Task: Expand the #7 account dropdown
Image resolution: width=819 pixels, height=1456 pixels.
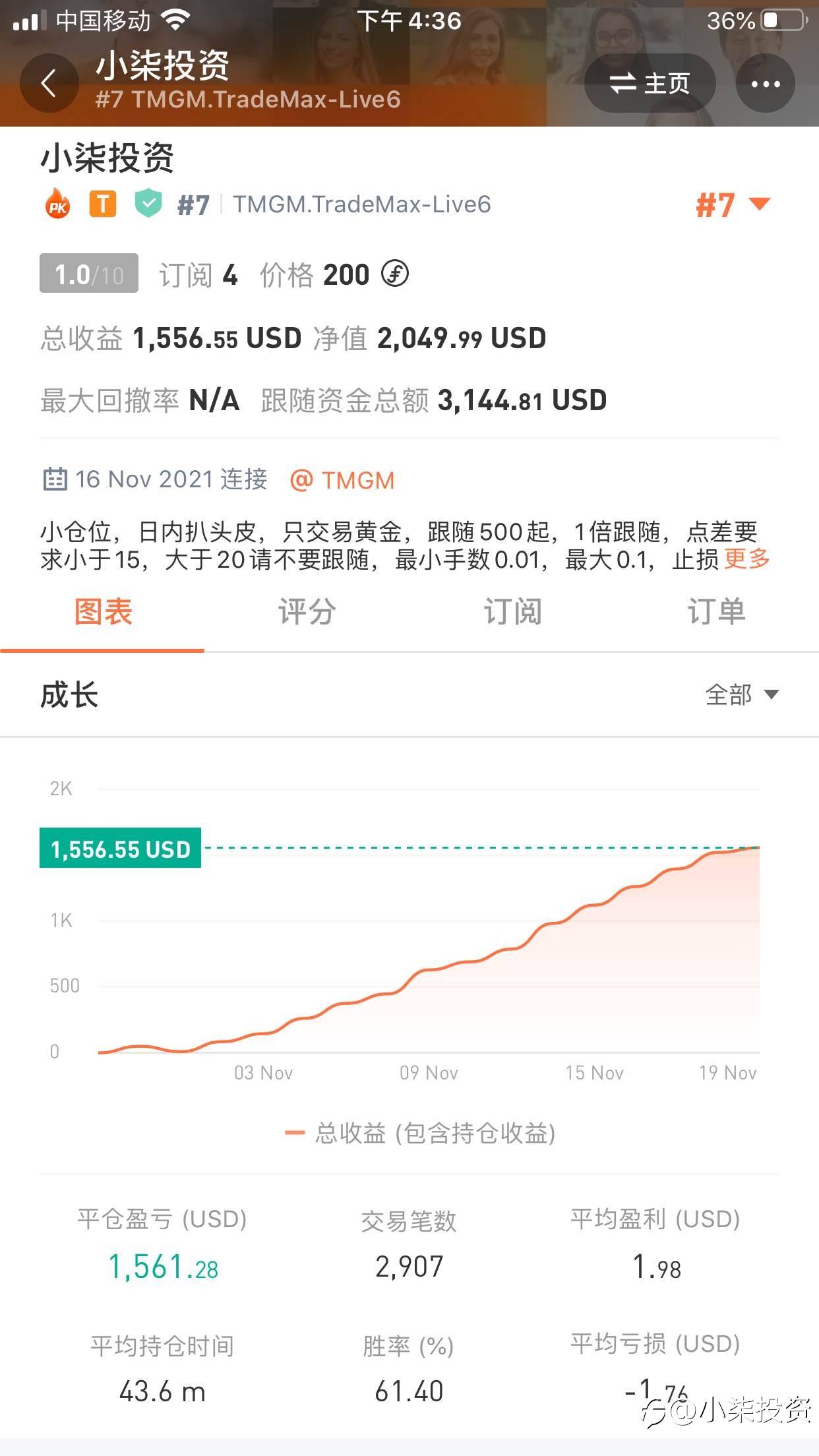Action: click(733, 204)
